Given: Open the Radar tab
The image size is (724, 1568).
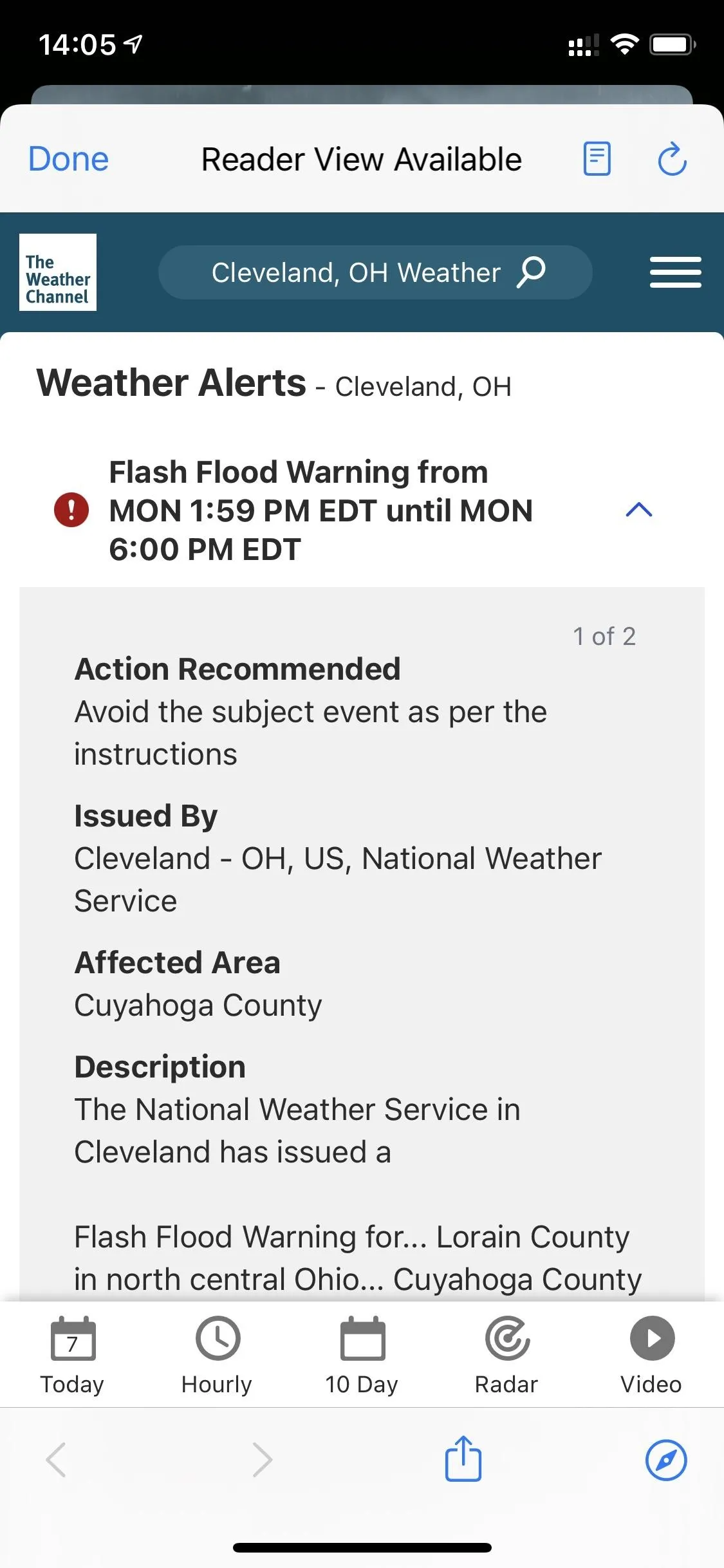Looking at the screenshot, I should click(506, 1354).
